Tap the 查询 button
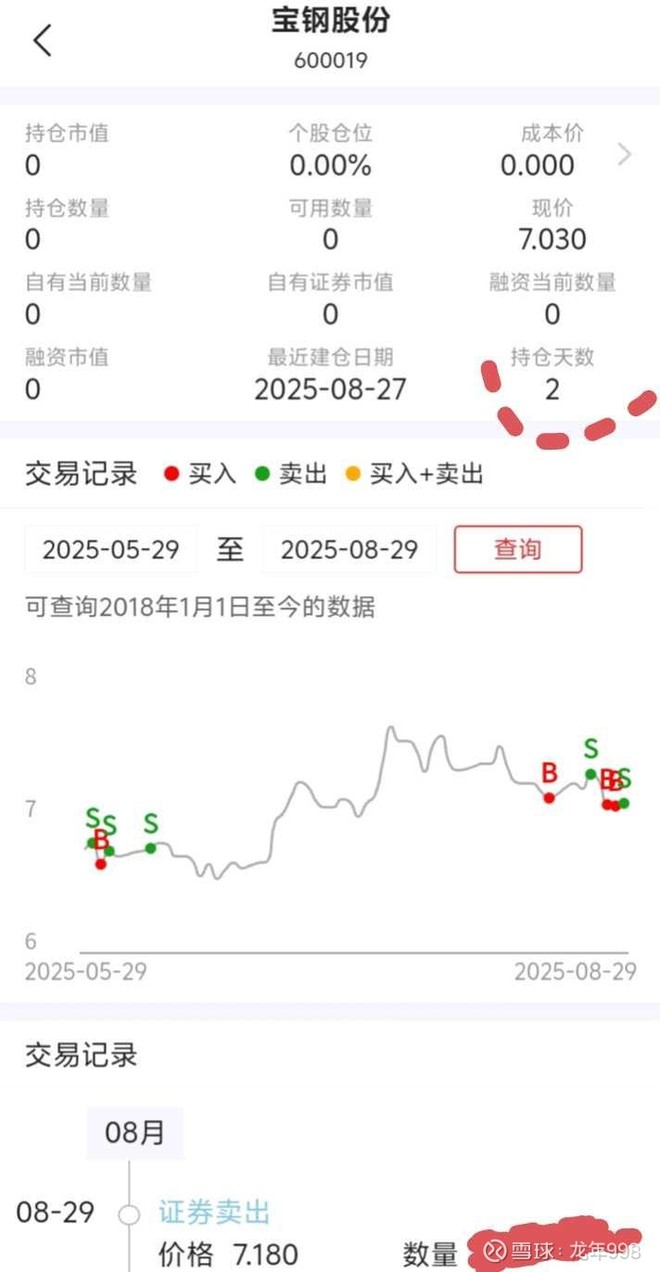Screen dimensions: 660x1272 pos(517,549)
